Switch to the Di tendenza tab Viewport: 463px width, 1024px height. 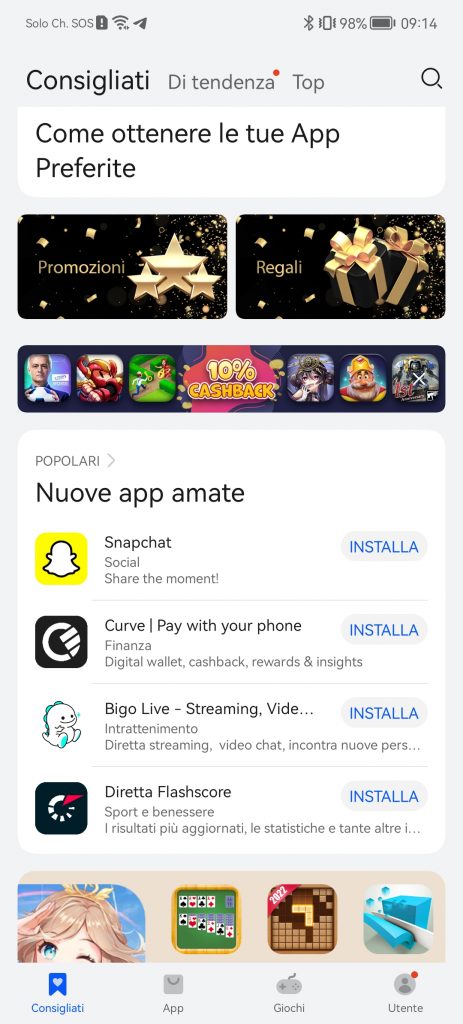[221, 82]
